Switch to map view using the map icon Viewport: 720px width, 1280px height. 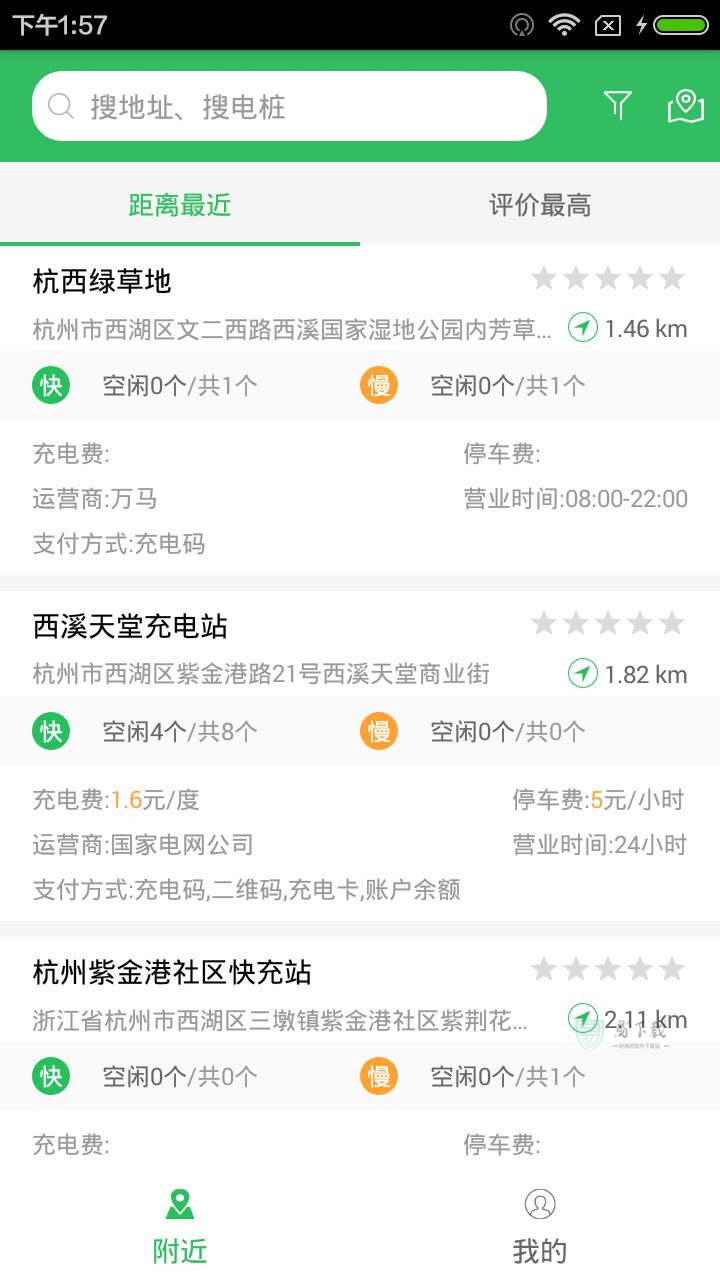(x=684, y=104)
